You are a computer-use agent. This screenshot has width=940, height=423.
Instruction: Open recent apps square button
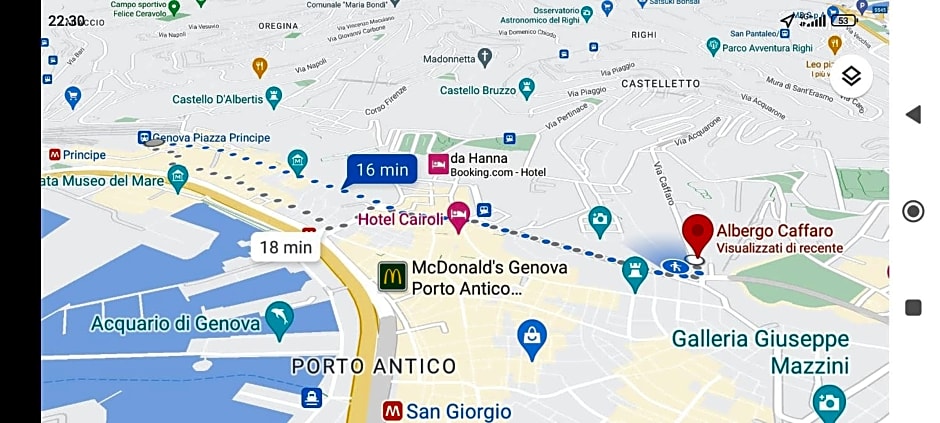tap(912, 307)
